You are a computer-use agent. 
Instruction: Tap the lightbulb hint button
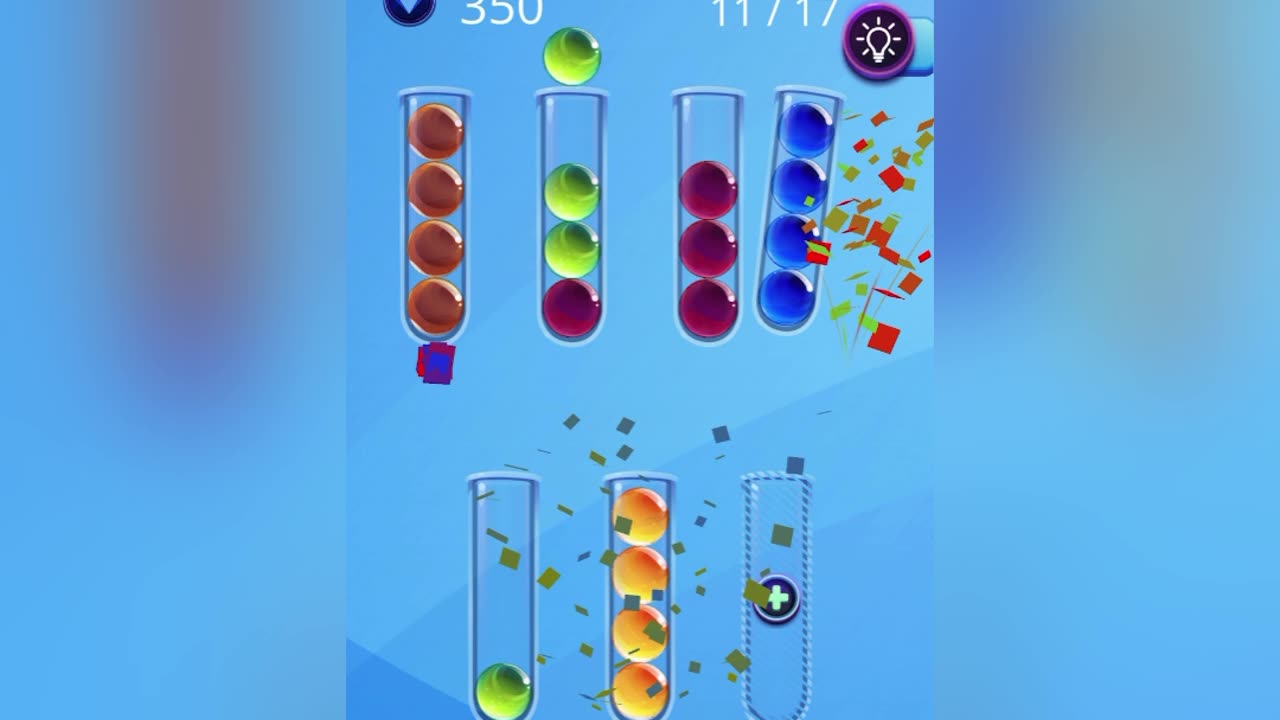click(878, 41)
